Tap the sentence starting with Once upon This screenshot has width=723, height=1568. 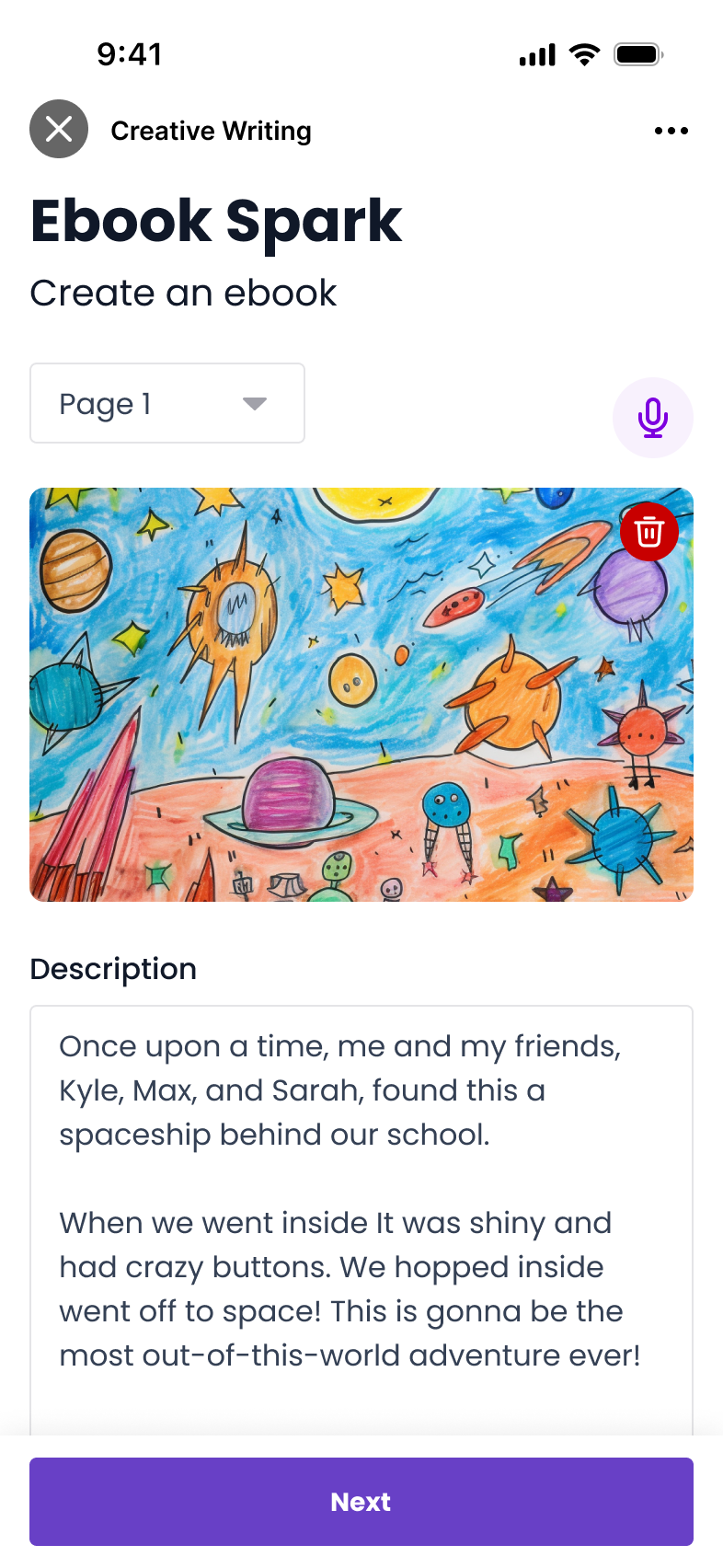[340, 1090]
